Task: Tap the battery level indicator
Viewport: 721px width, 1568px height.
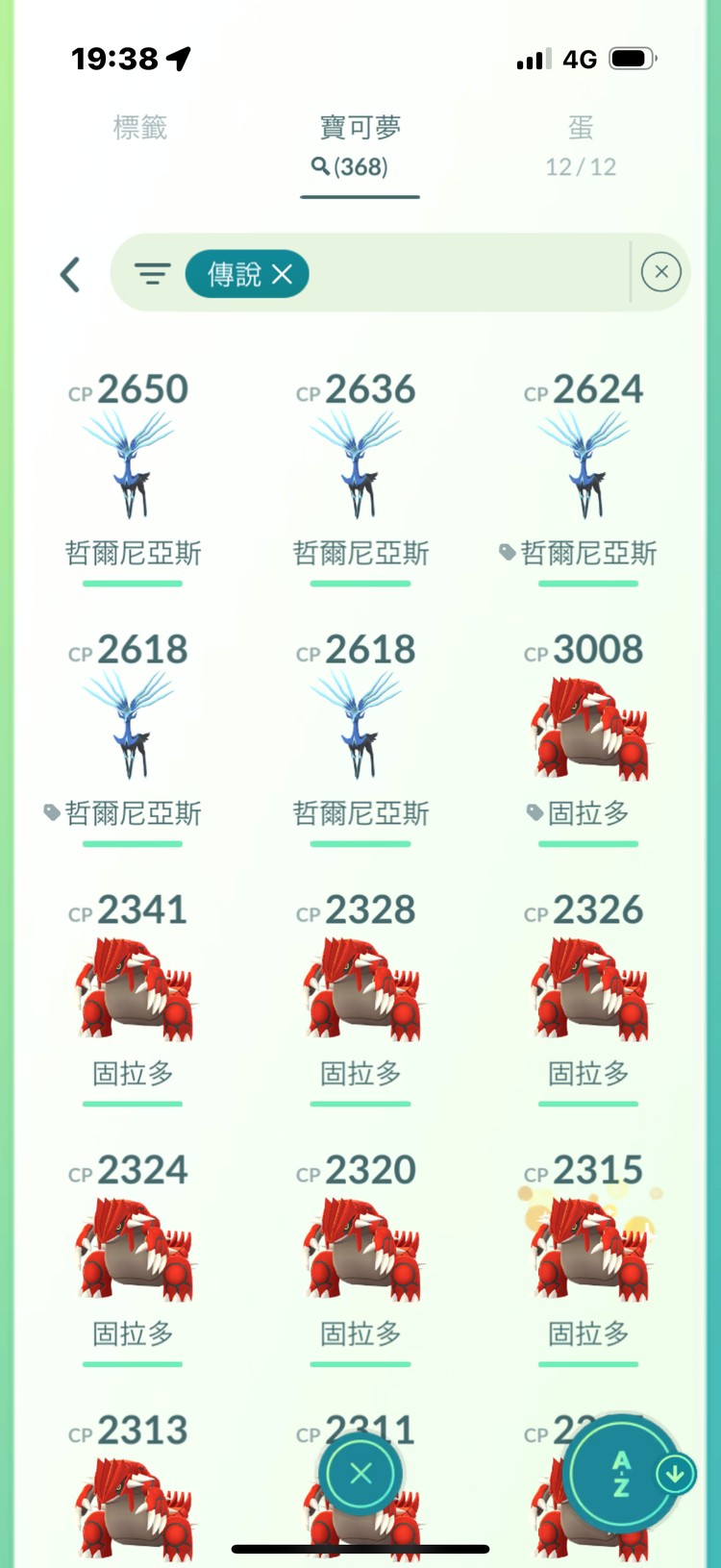Action: pyautogui.click(x=630, y=59)
